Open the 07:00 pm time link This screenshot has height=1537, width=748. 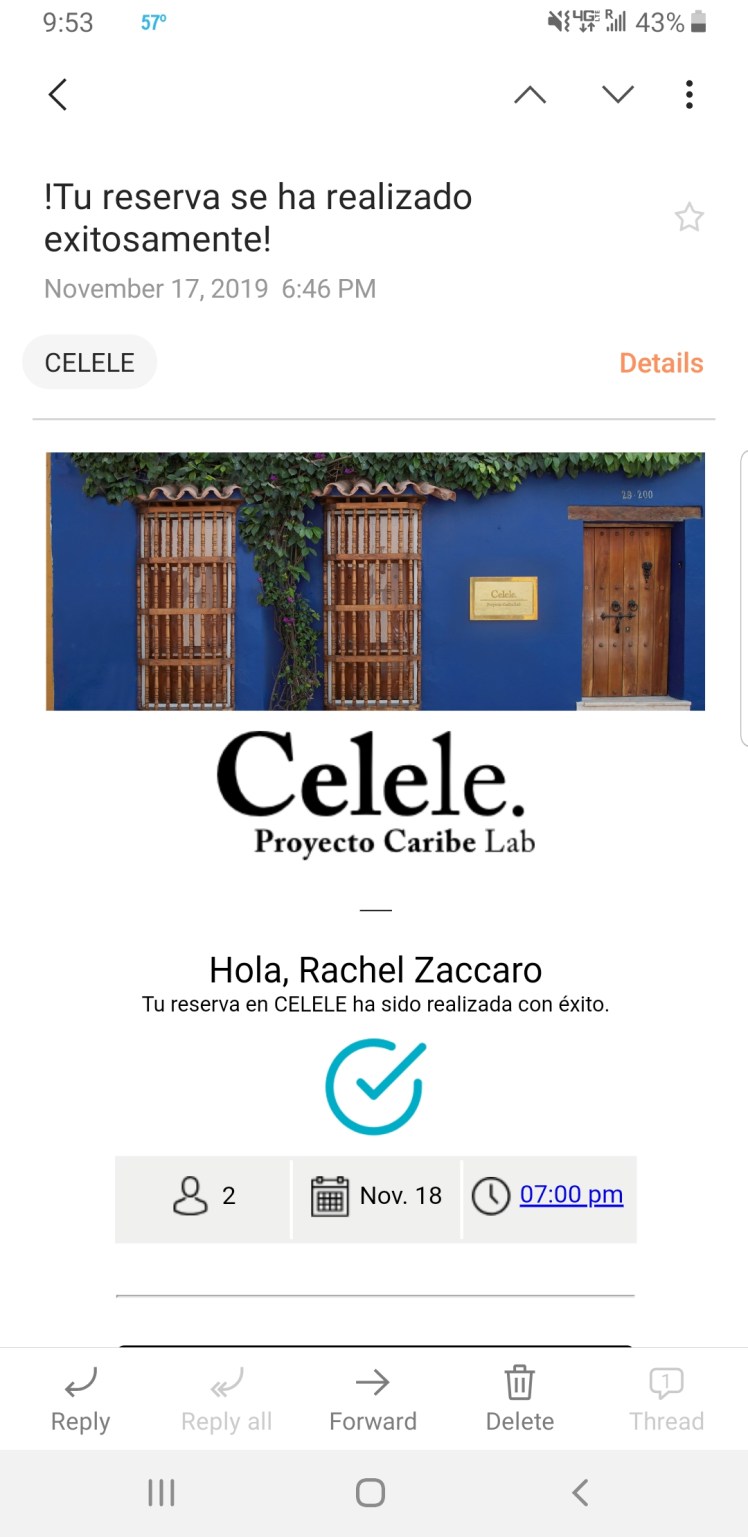coord(571,1195)
